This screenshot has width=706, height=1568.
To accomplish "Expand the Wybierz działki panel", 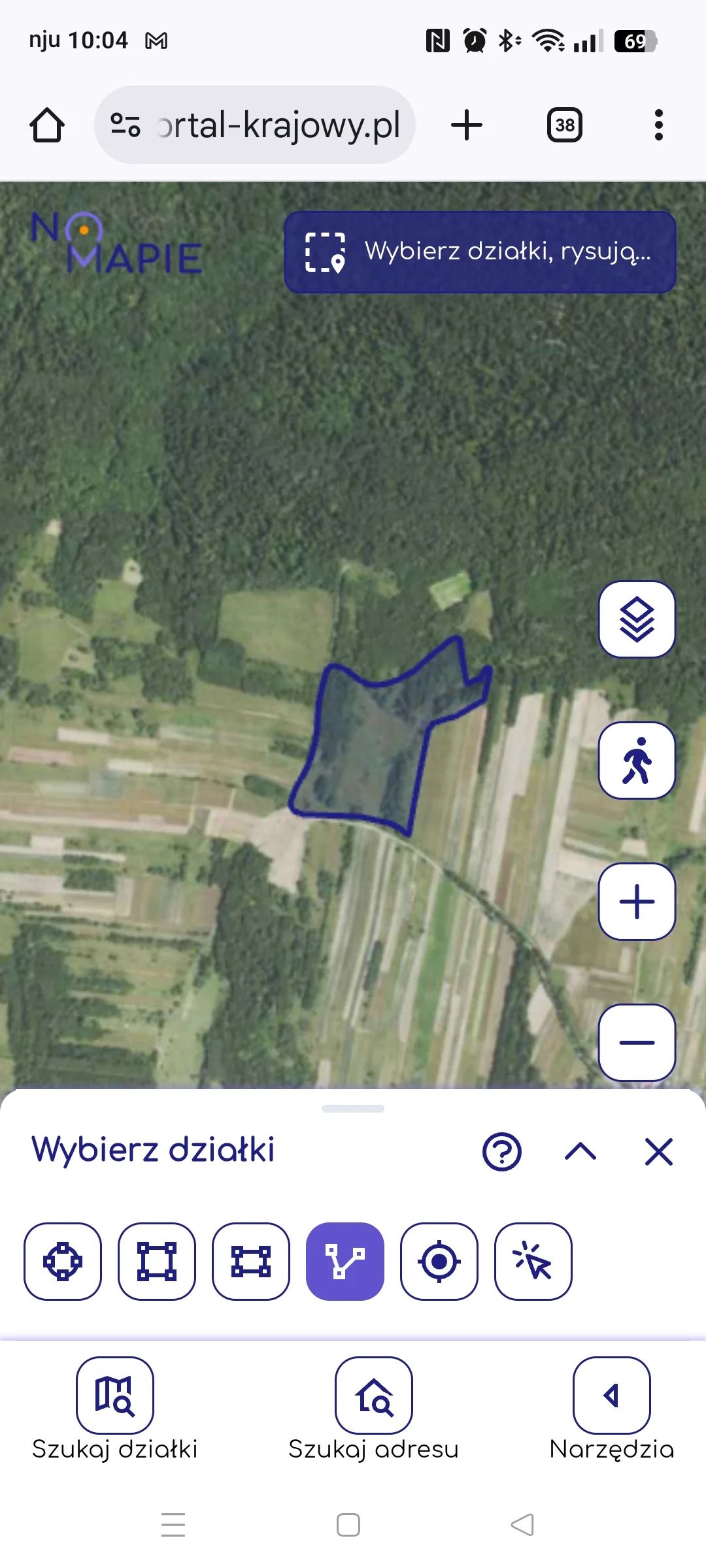I will [580, 1152].
